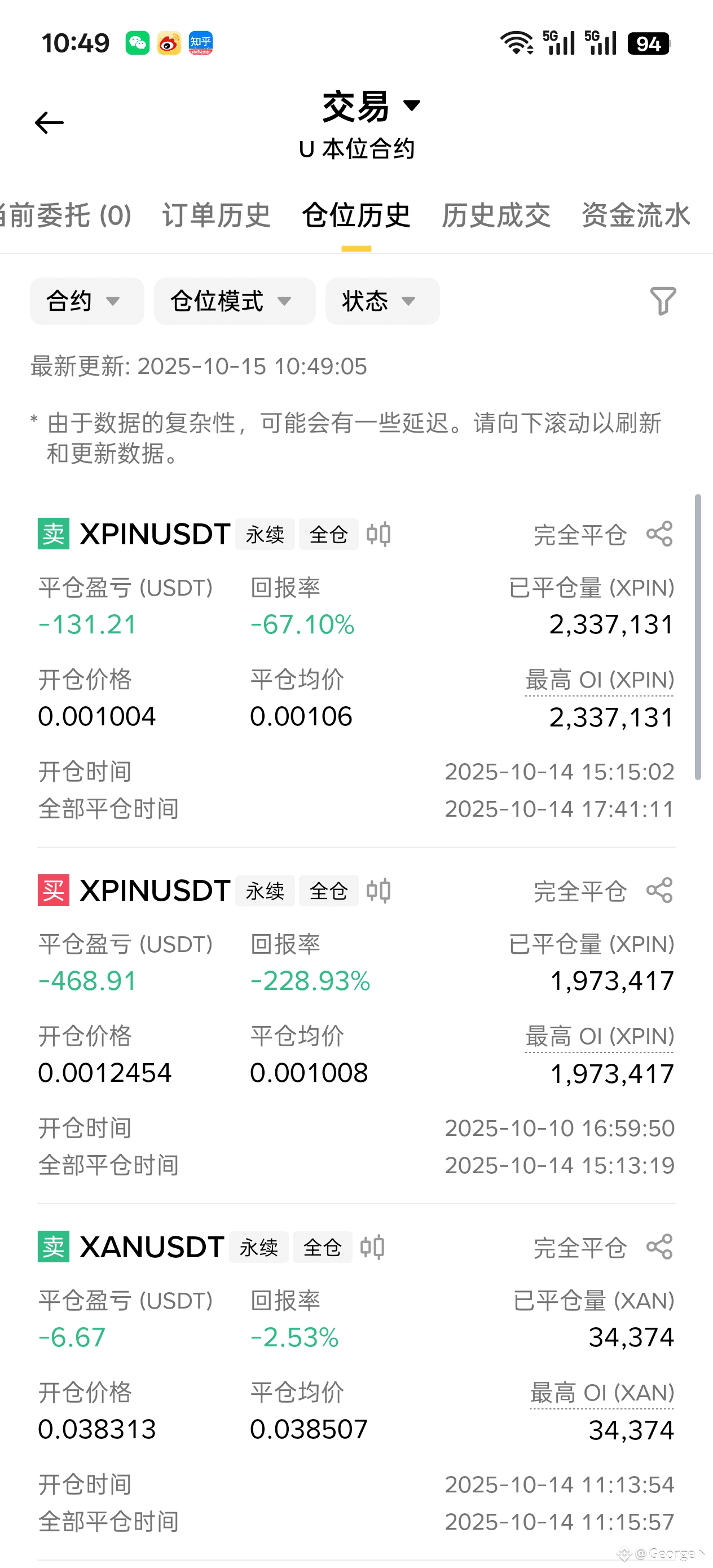Viewport: 713px width, 1568px height.
Task: Share the XPINUSDT buy position
Action: point(659,891)
